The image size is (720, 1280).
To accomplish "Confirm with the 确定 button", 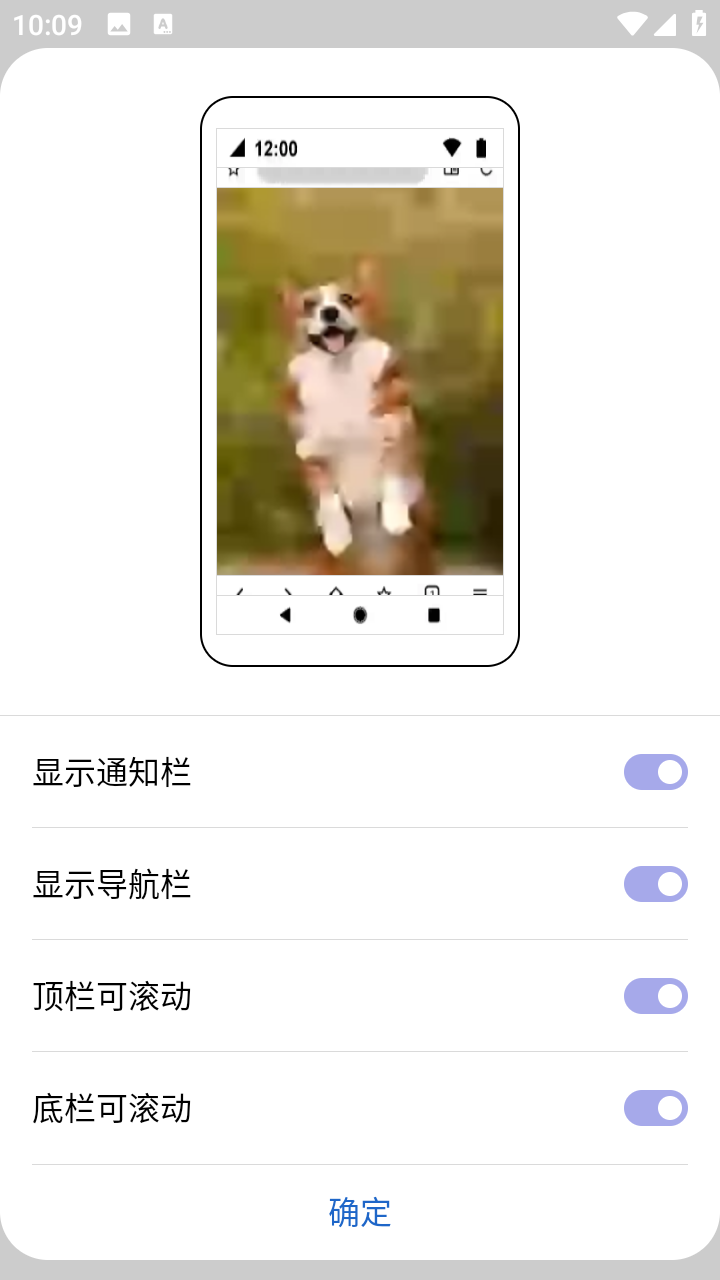I will tap(360, 1212).
